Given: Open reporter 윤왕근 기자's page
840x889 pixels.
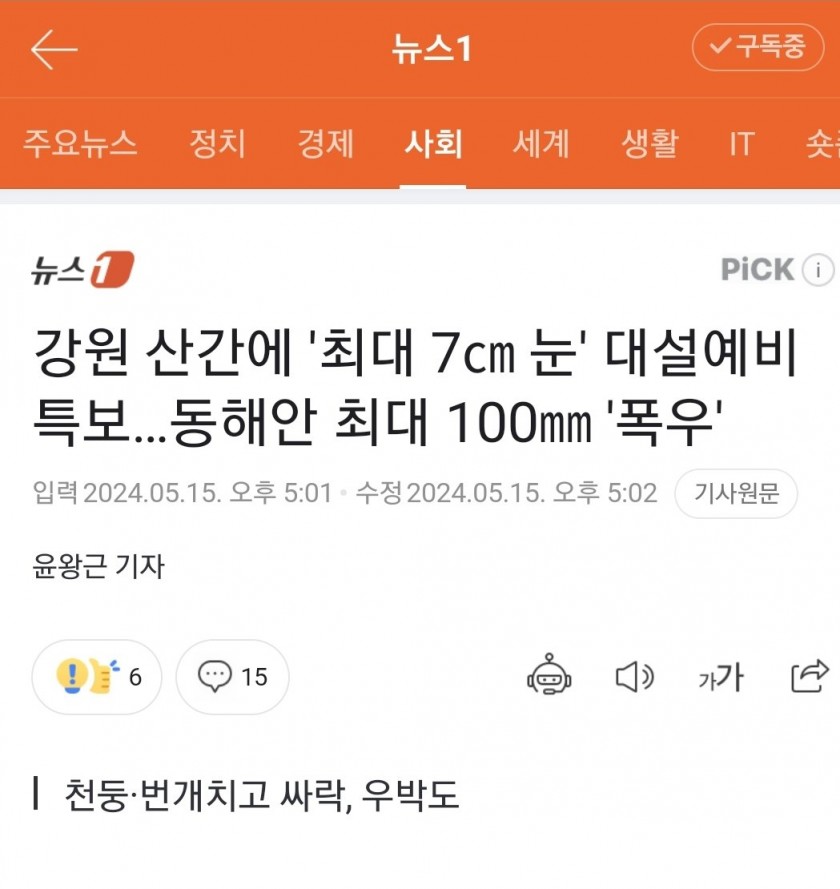Looking at the screenshot, I should pyautogui.click(x=98, y=566).
